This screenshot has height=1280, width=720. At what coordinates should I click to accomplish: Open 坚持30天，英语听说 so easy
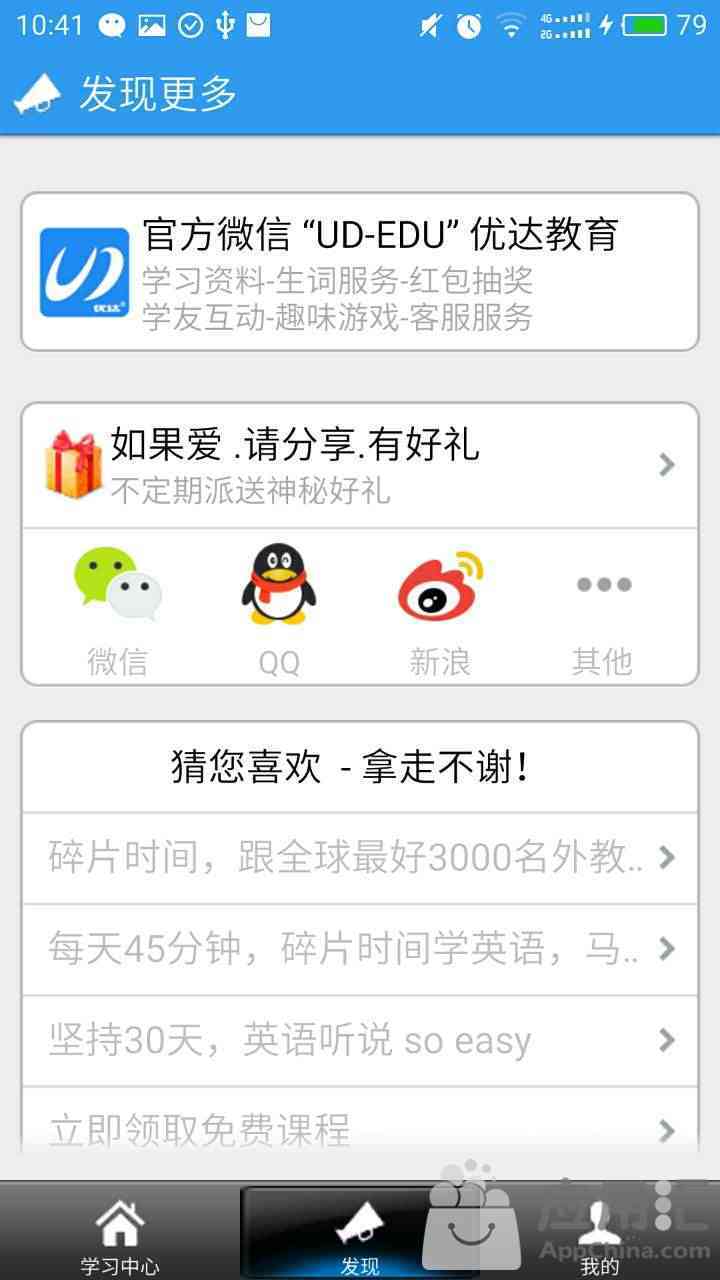360,1041
